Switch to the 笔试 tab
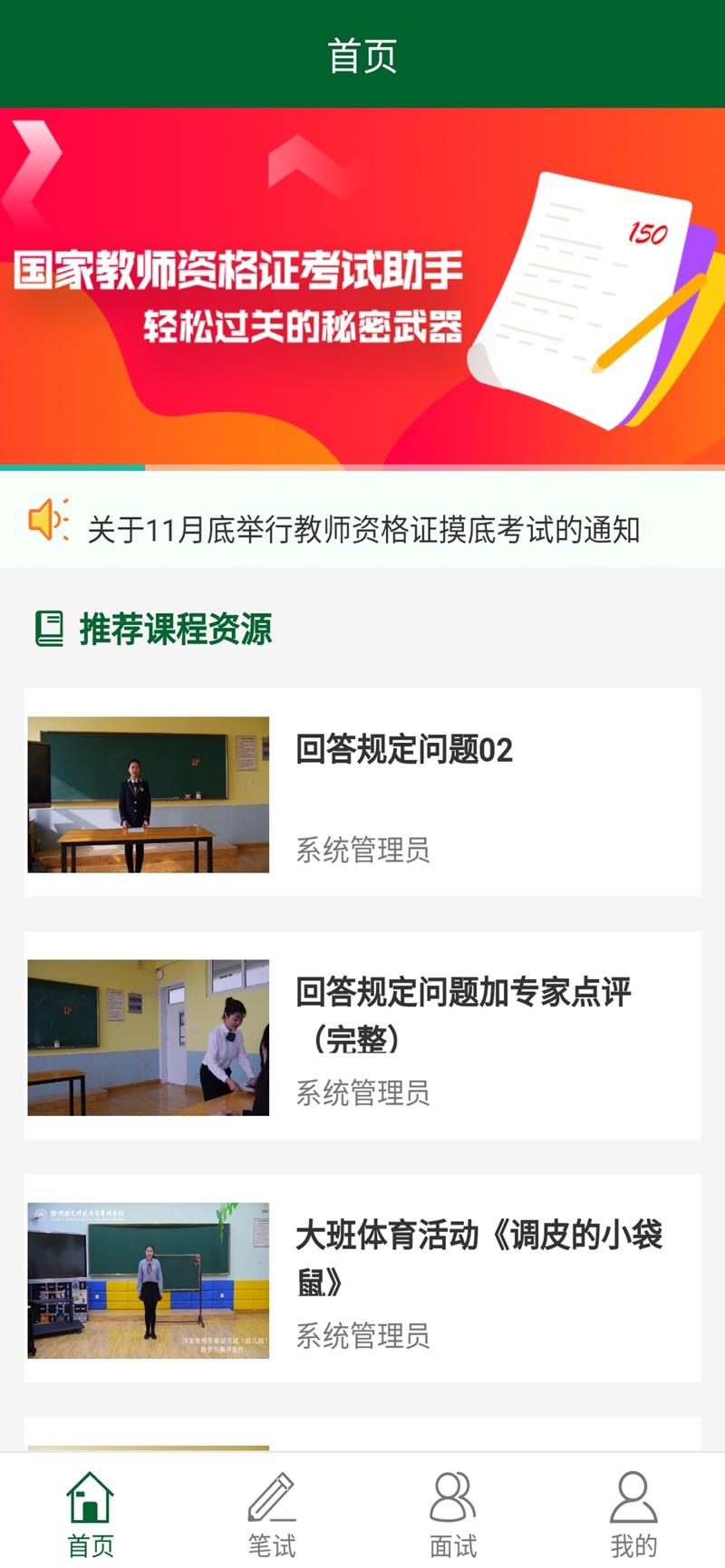The height and width of the screenshot is (1568, 725). pyautogui.click(x=272, y=1515)
